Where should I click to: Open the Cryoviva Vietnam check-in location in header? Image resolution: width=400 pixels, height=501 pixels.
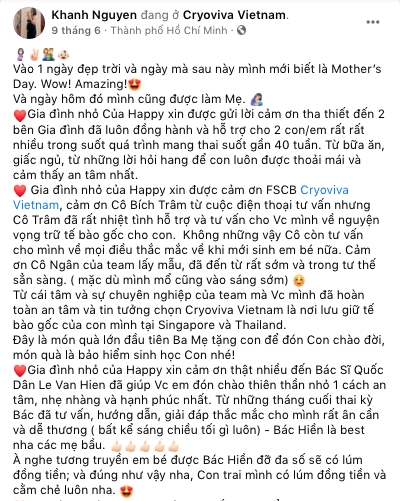[x=234, y=15]
